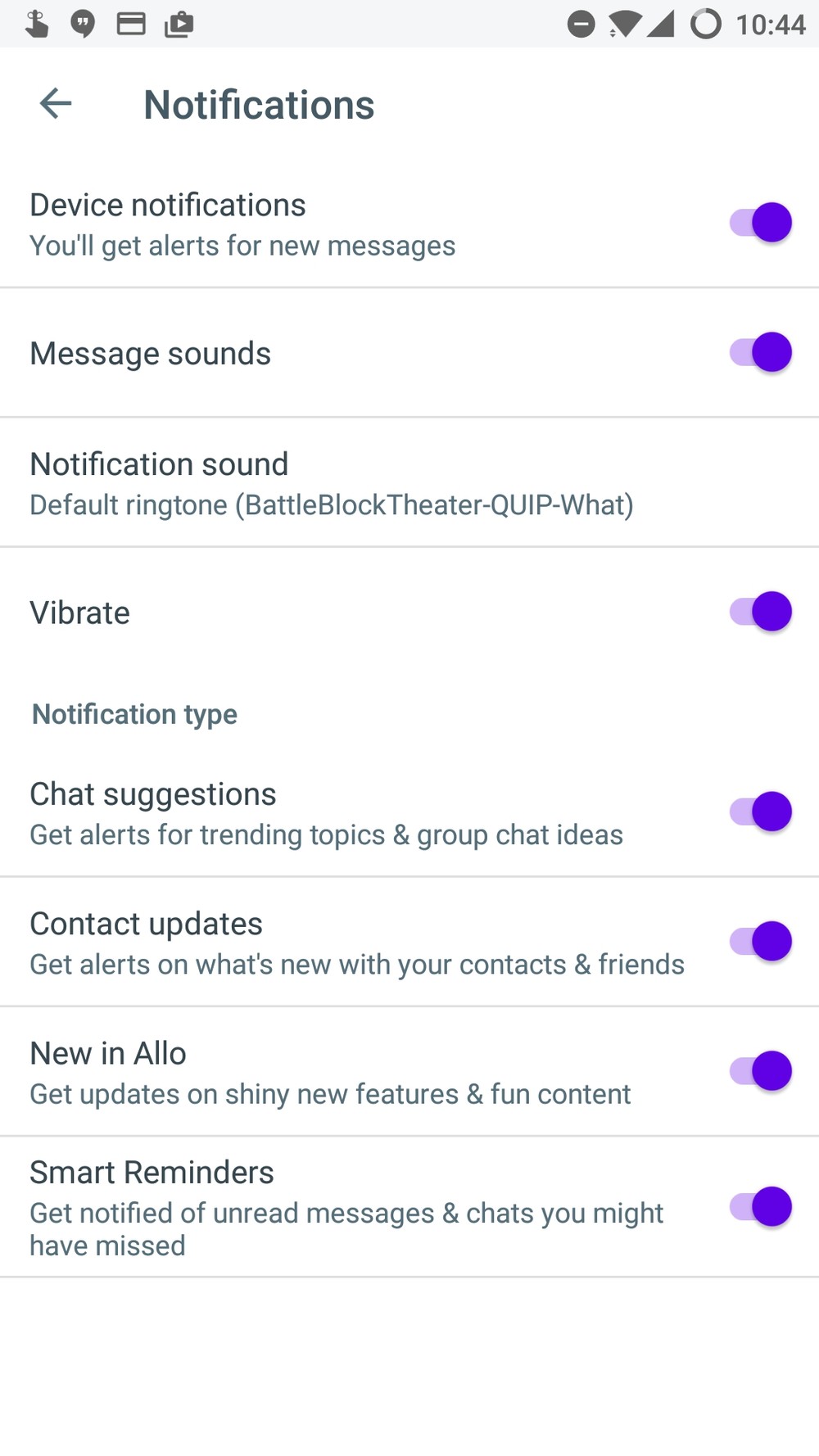
Task: Open Notification sound ringtone picker
Action: click(409, 483)
